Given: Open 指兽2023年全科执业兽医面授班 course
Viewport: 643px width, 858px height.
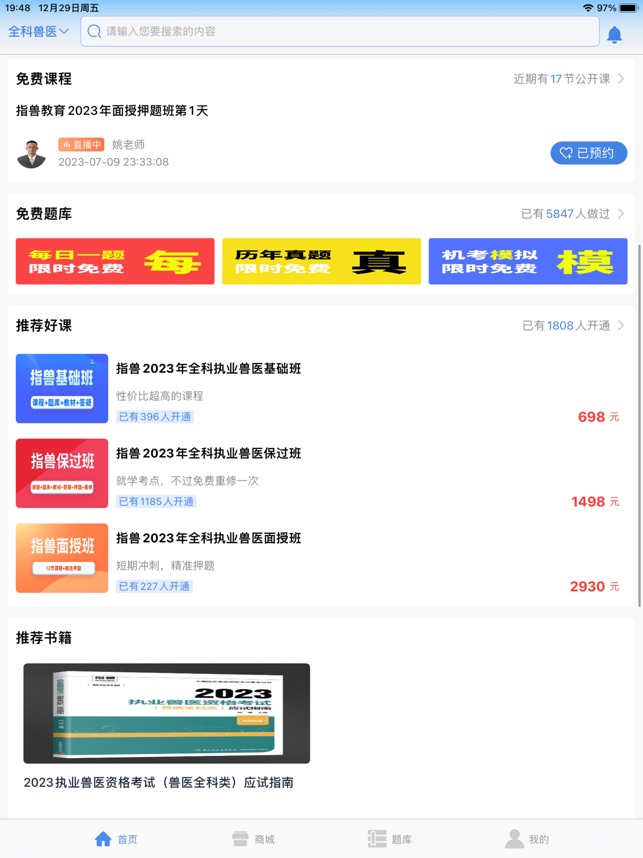Looking at the screenshot, I should [x=209, y=539].
